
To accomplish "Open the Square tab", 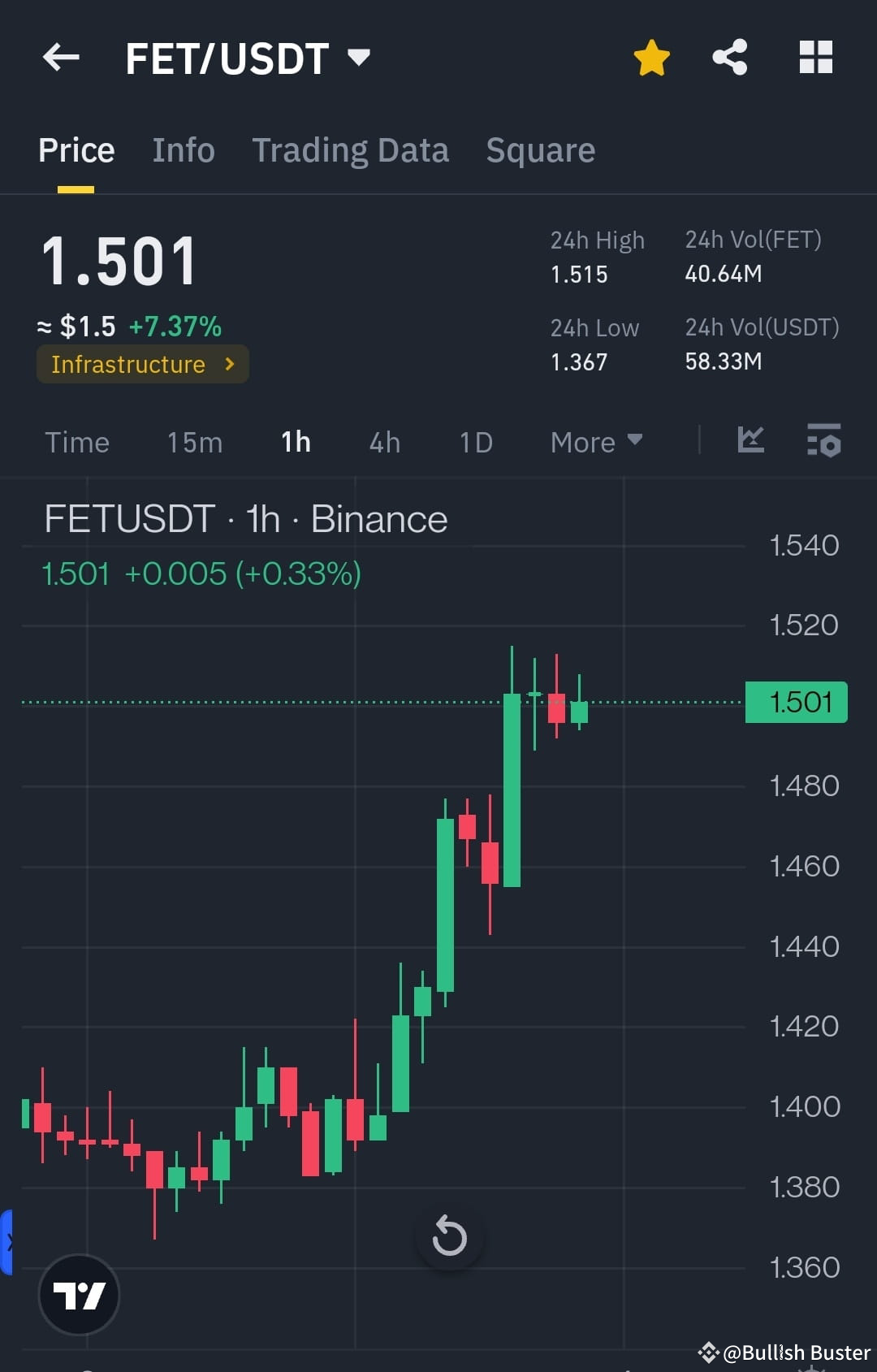I will tap(540, 150).
